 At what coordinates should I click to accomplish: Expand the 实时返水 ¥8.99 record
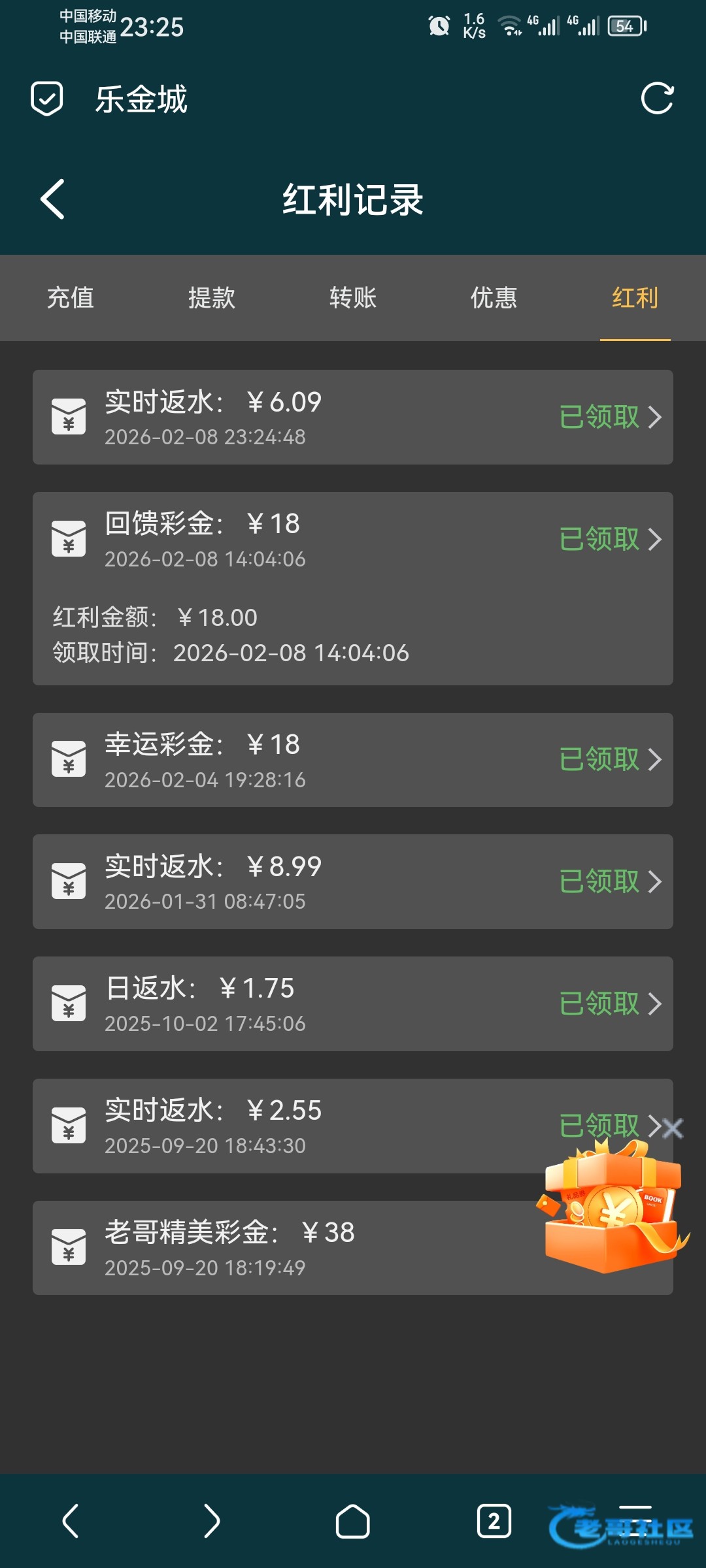coord(353,882)
